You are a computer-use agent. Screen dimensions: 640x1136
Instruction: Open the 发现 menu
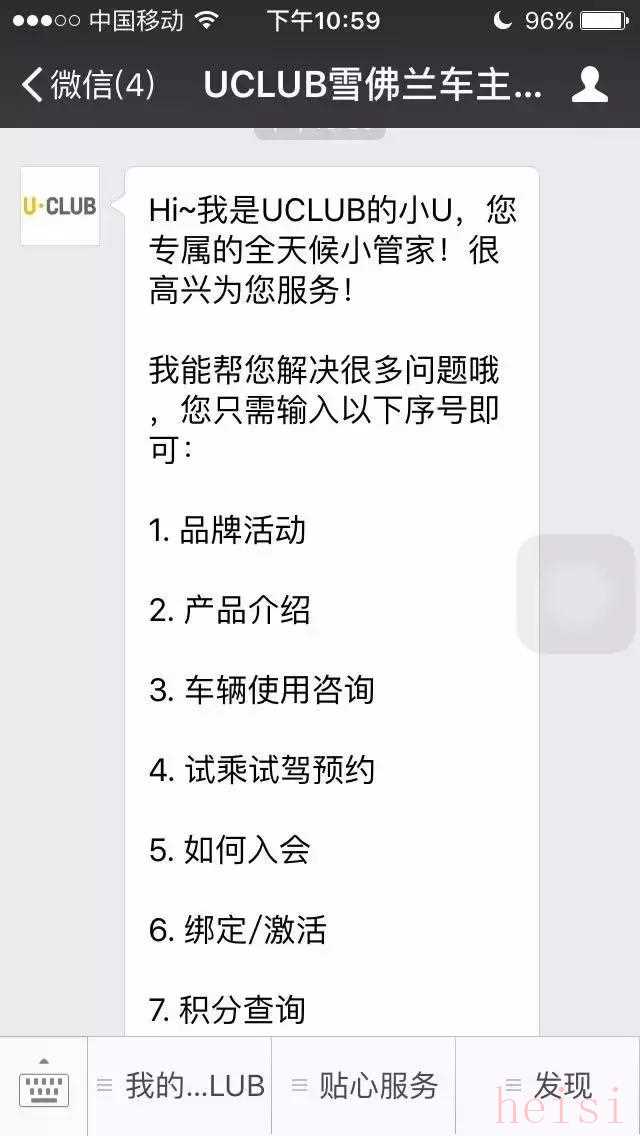pos(549,1085)
